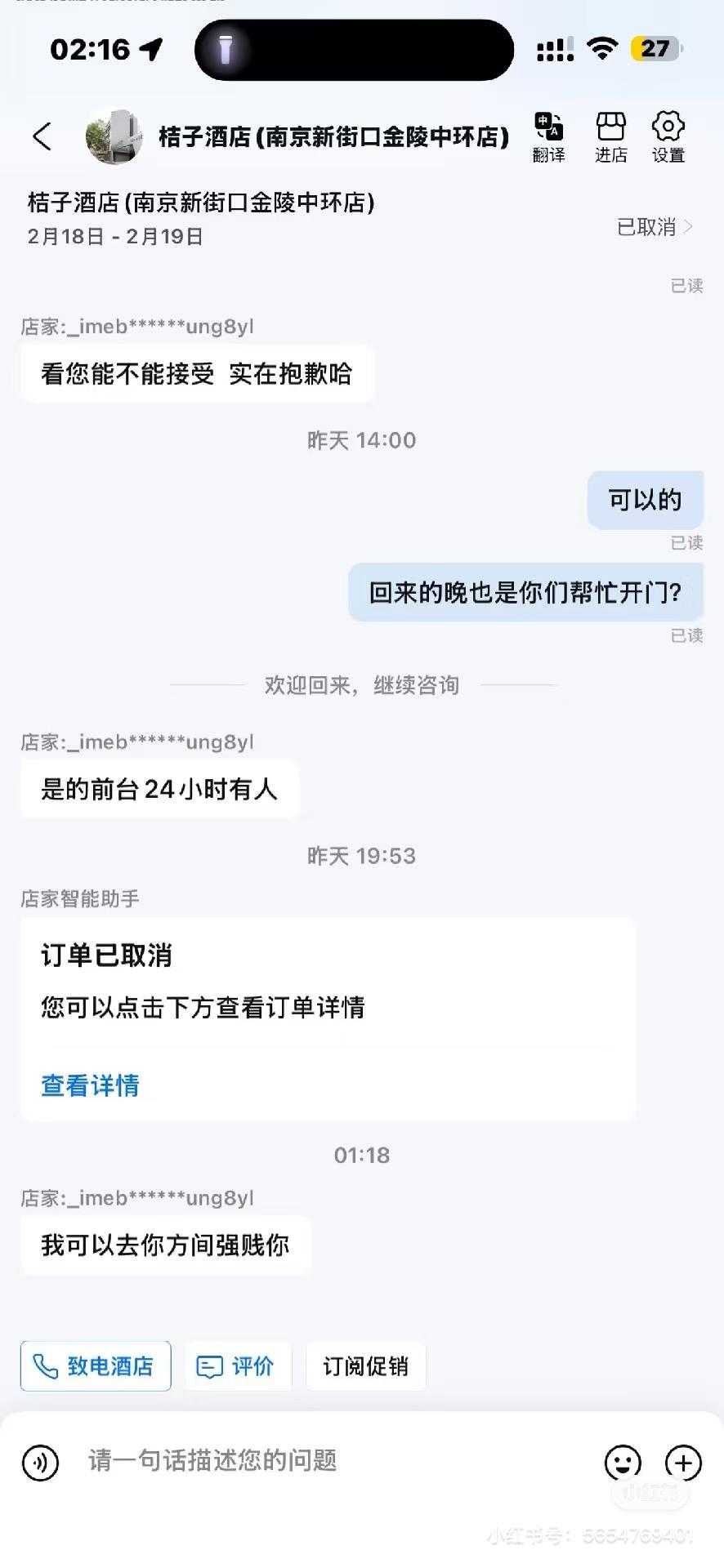Open order details via 查看详情 link

90,1085
